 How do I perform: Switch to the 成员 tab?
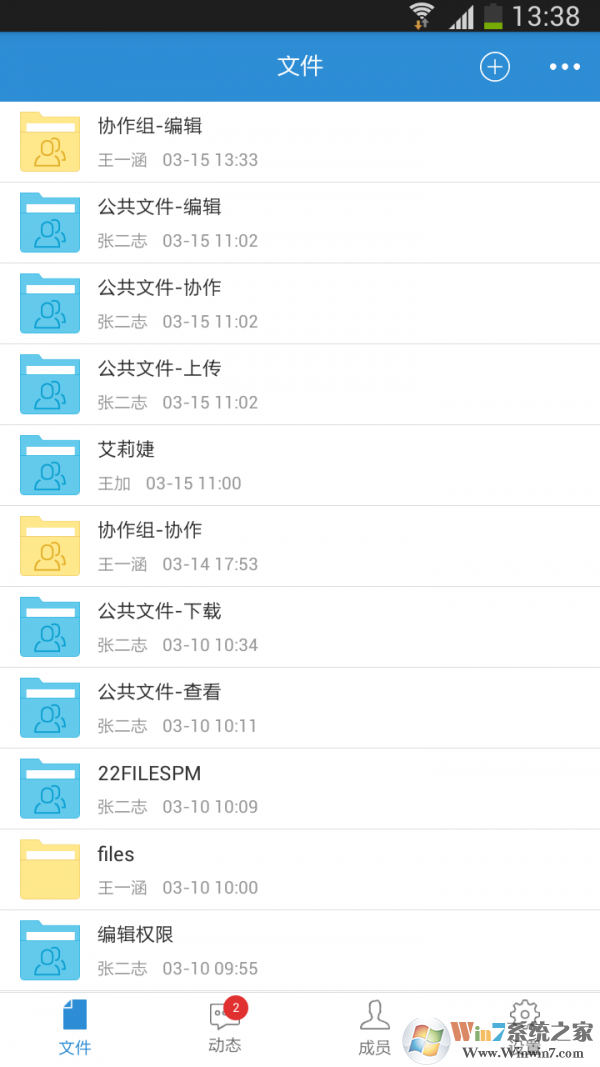tap(374, 1027)
